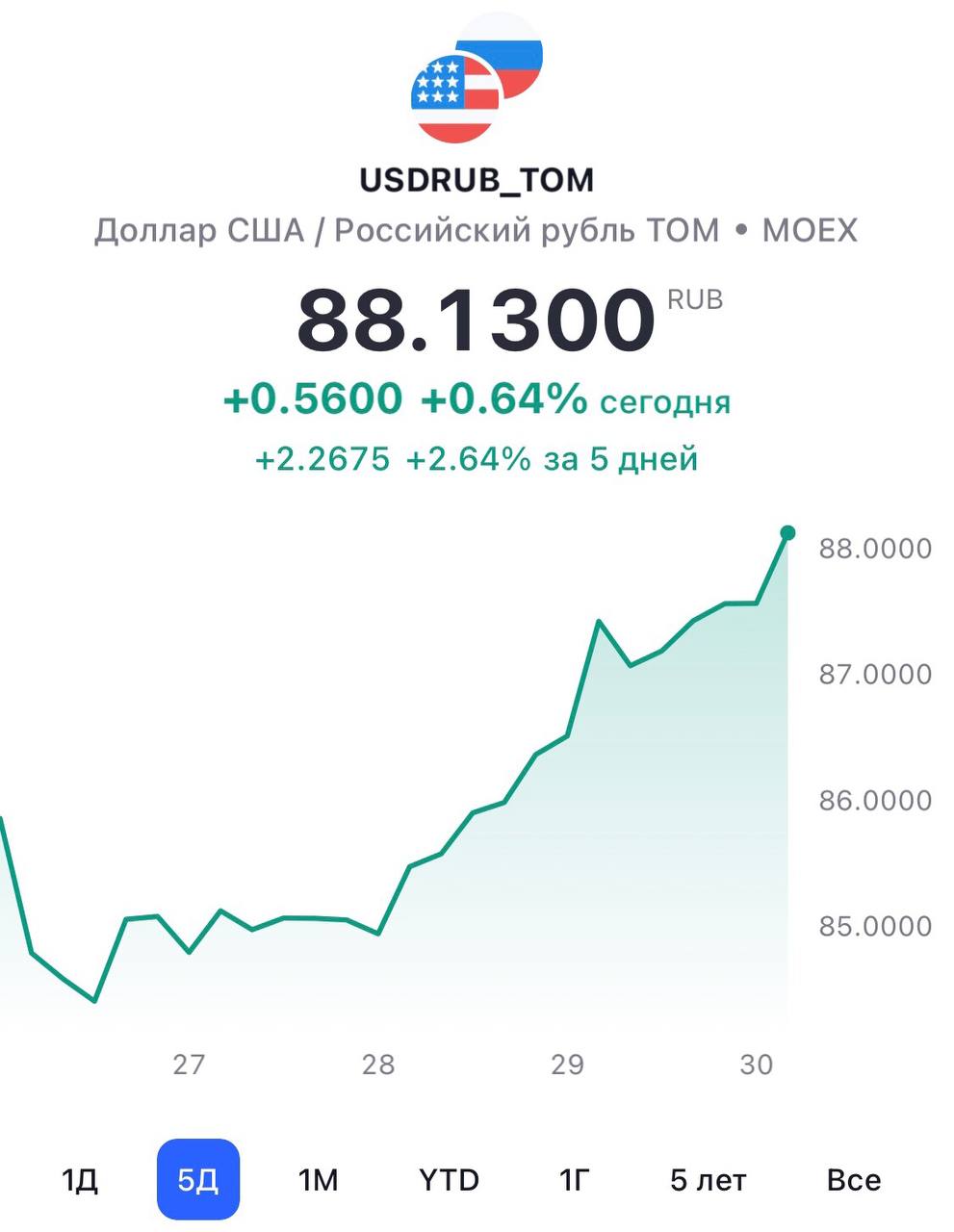Show the 1М chart period
The width and height of the screenshot is (954, 1232).
318,1180
